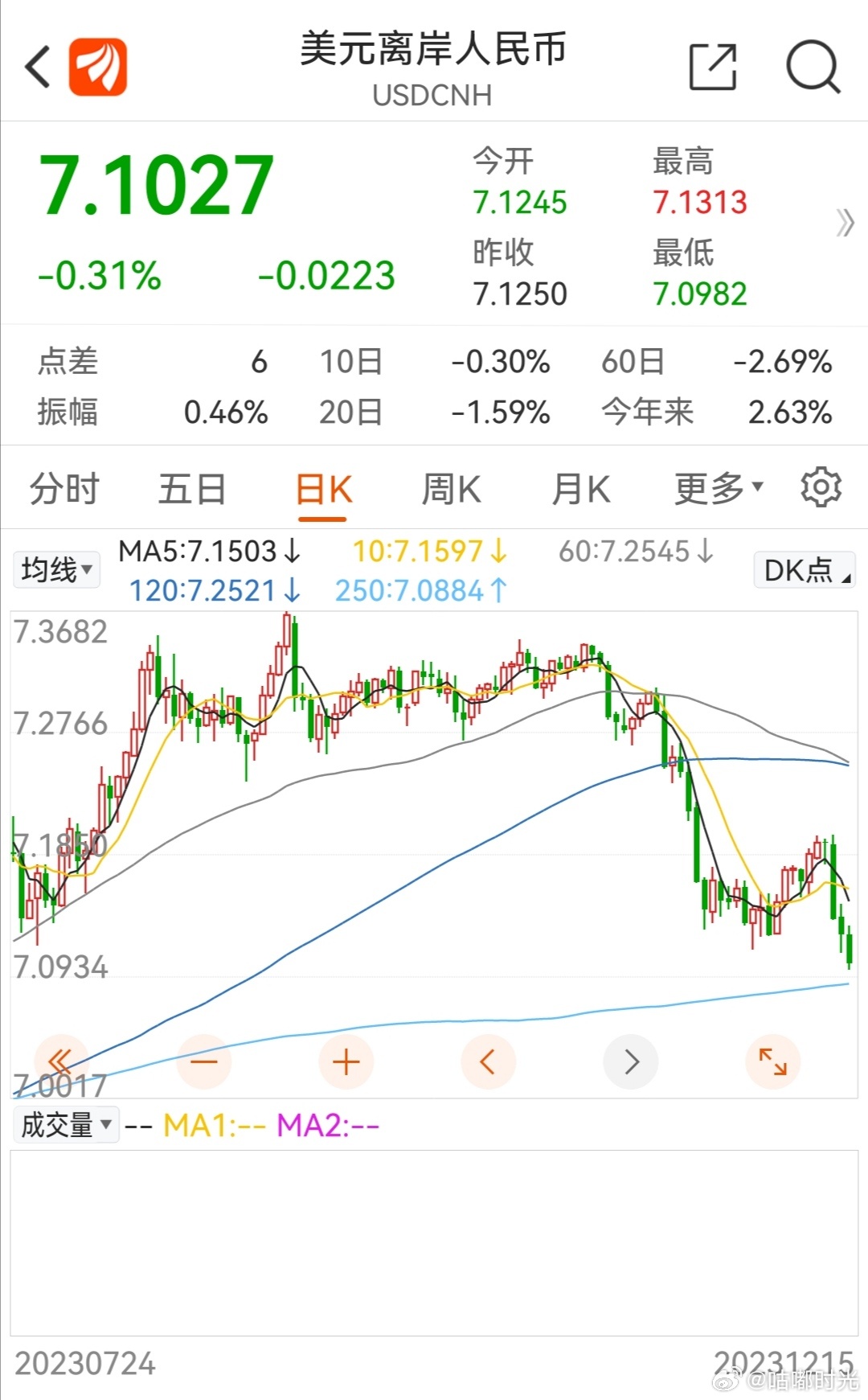This screenshot has height=1400, width=868.
Task: Jump to earliest data with double-left arrow
Action: [x=61, y=1061]
